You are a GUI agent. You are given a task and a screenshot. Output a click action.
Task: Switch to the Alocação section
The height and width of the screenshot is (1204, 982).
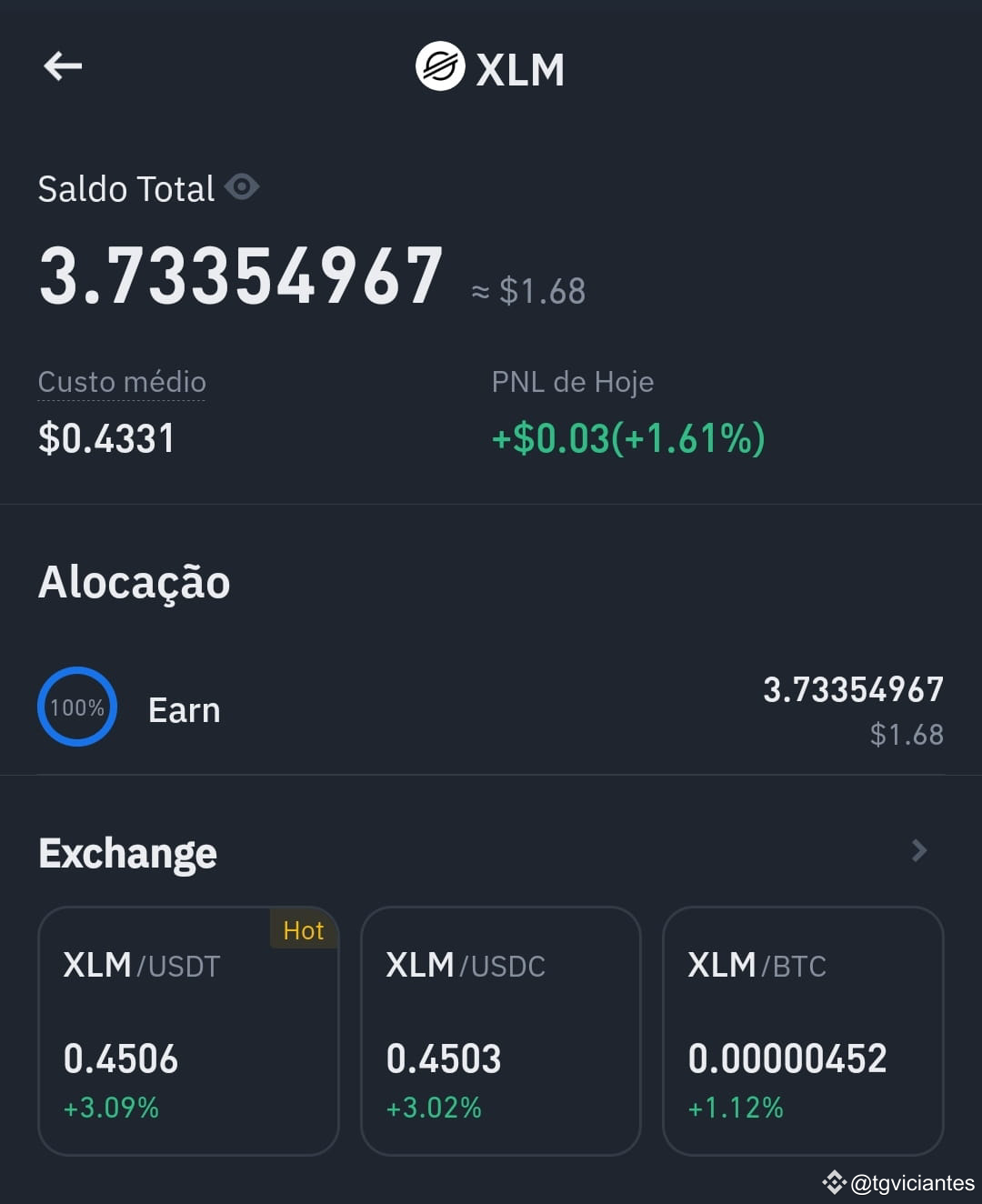(133, 582)
